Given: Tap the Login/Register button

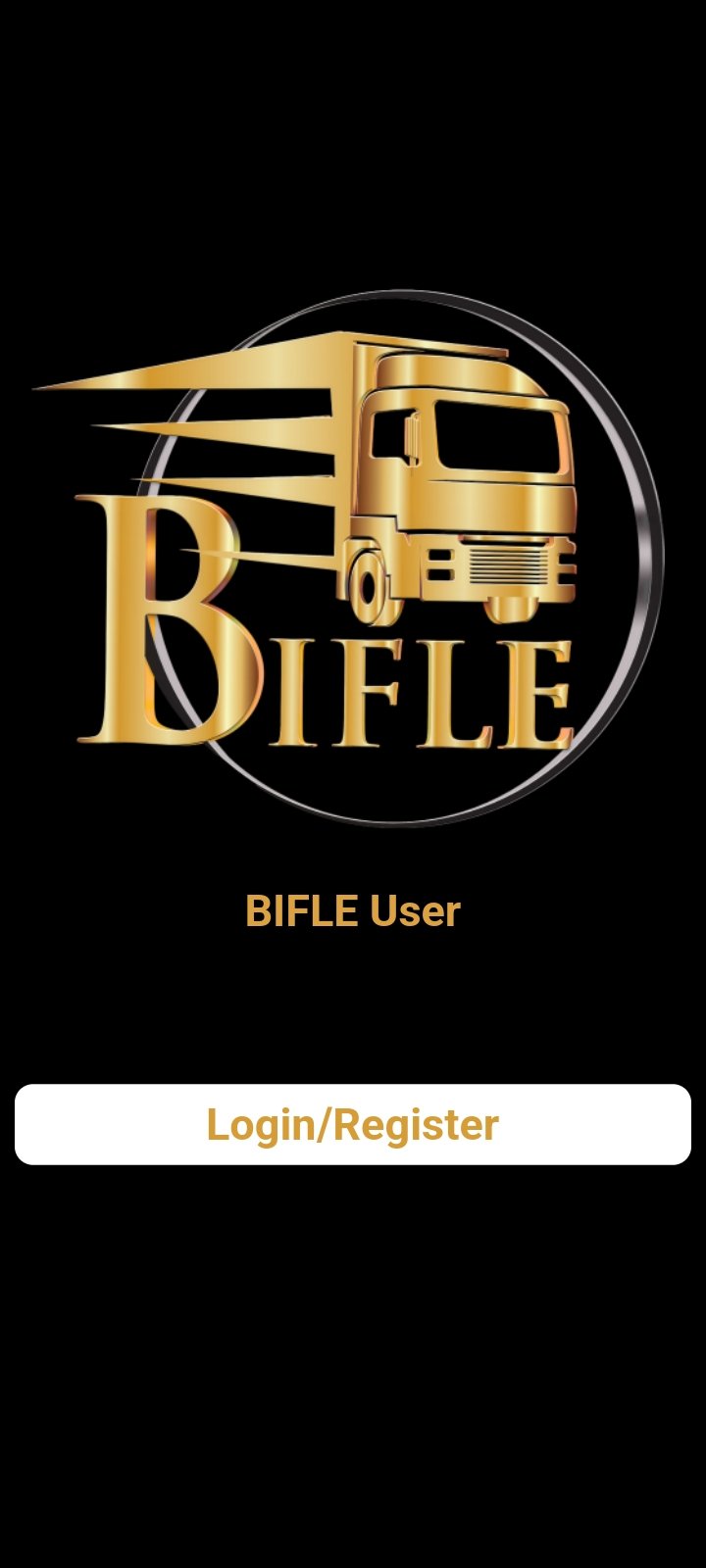Looking at the screenshot, I should coord(353,1124).
